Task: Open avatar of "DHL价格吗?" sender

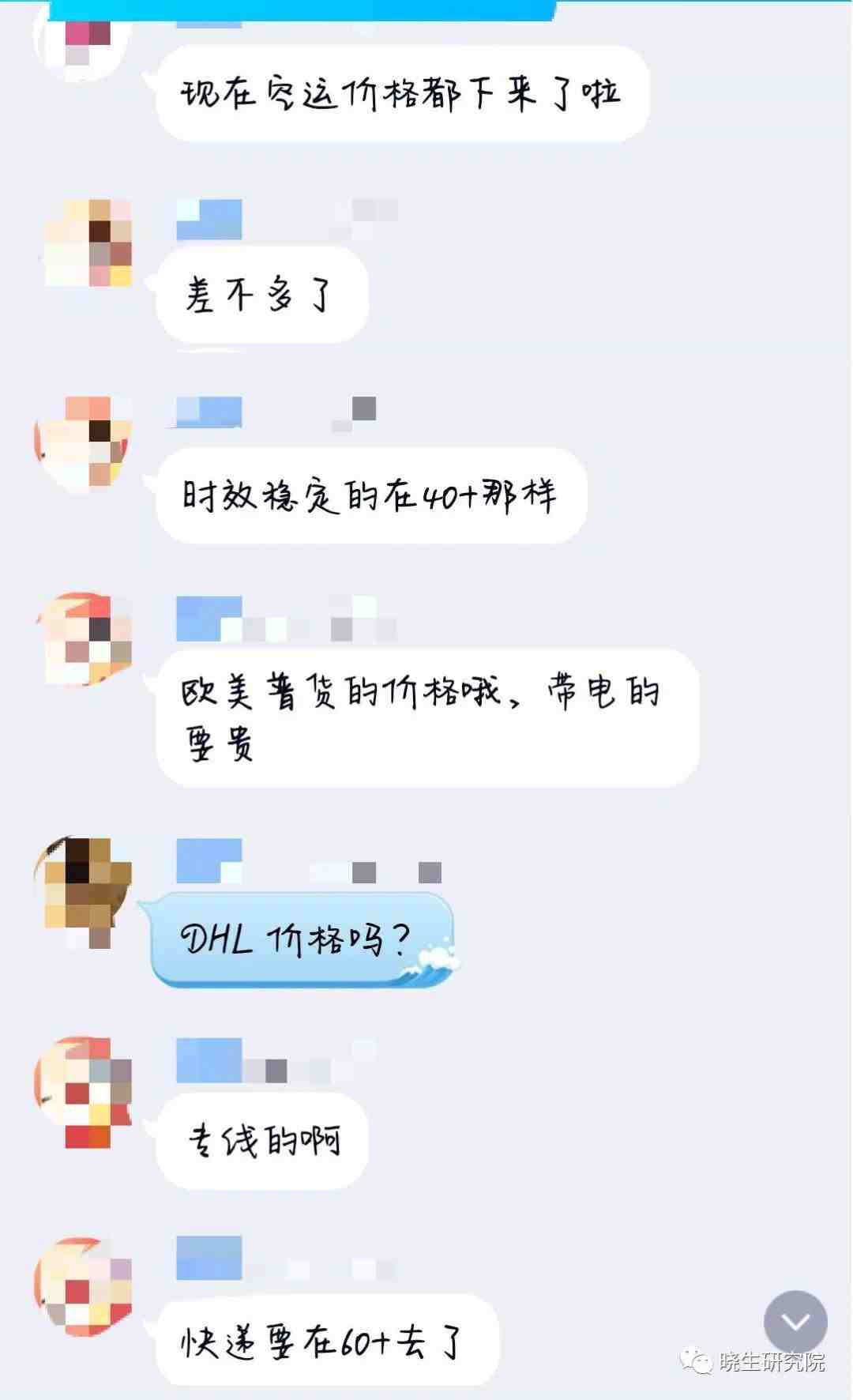Action: (x=84, y=886)
